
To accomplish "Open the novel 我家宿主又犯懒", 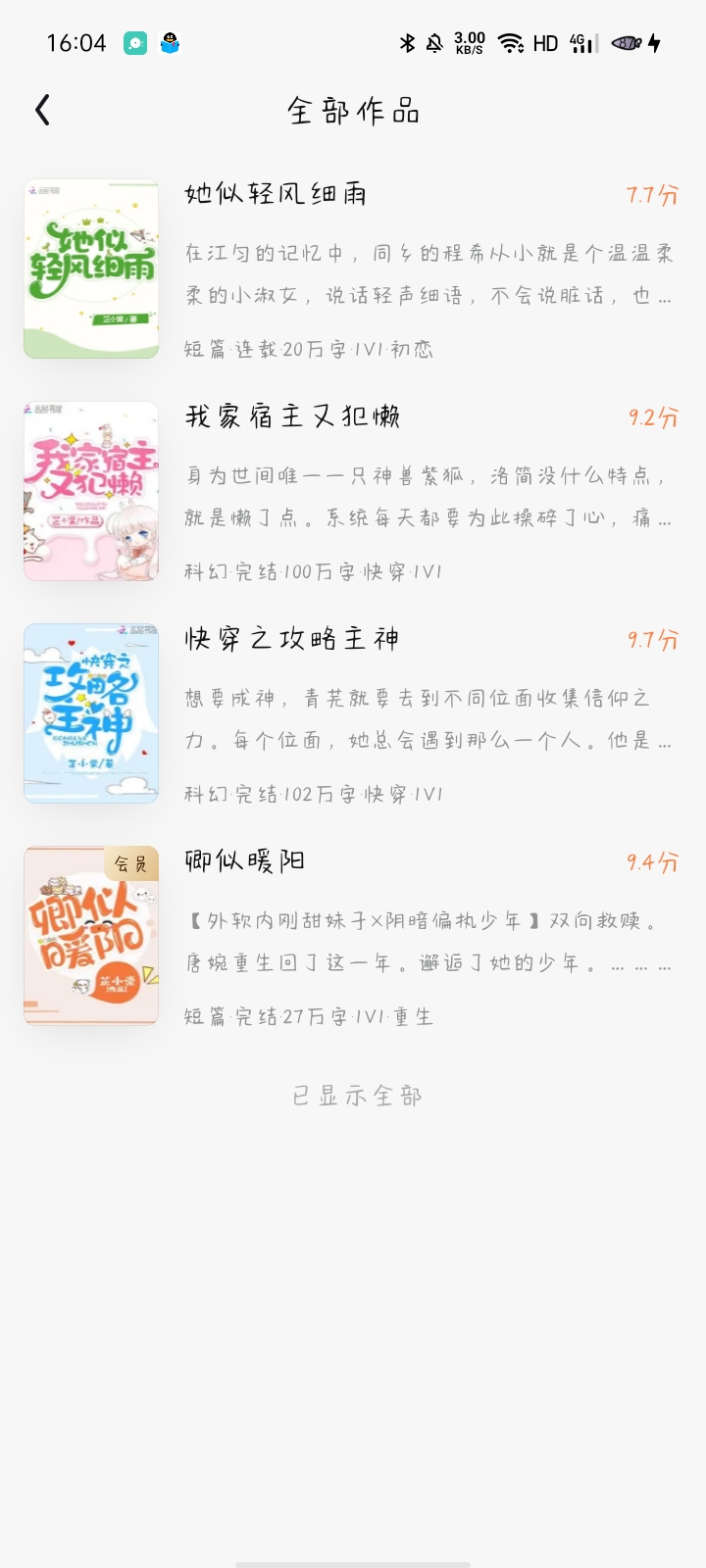I will pyautogui.click(x=292, y=416).
